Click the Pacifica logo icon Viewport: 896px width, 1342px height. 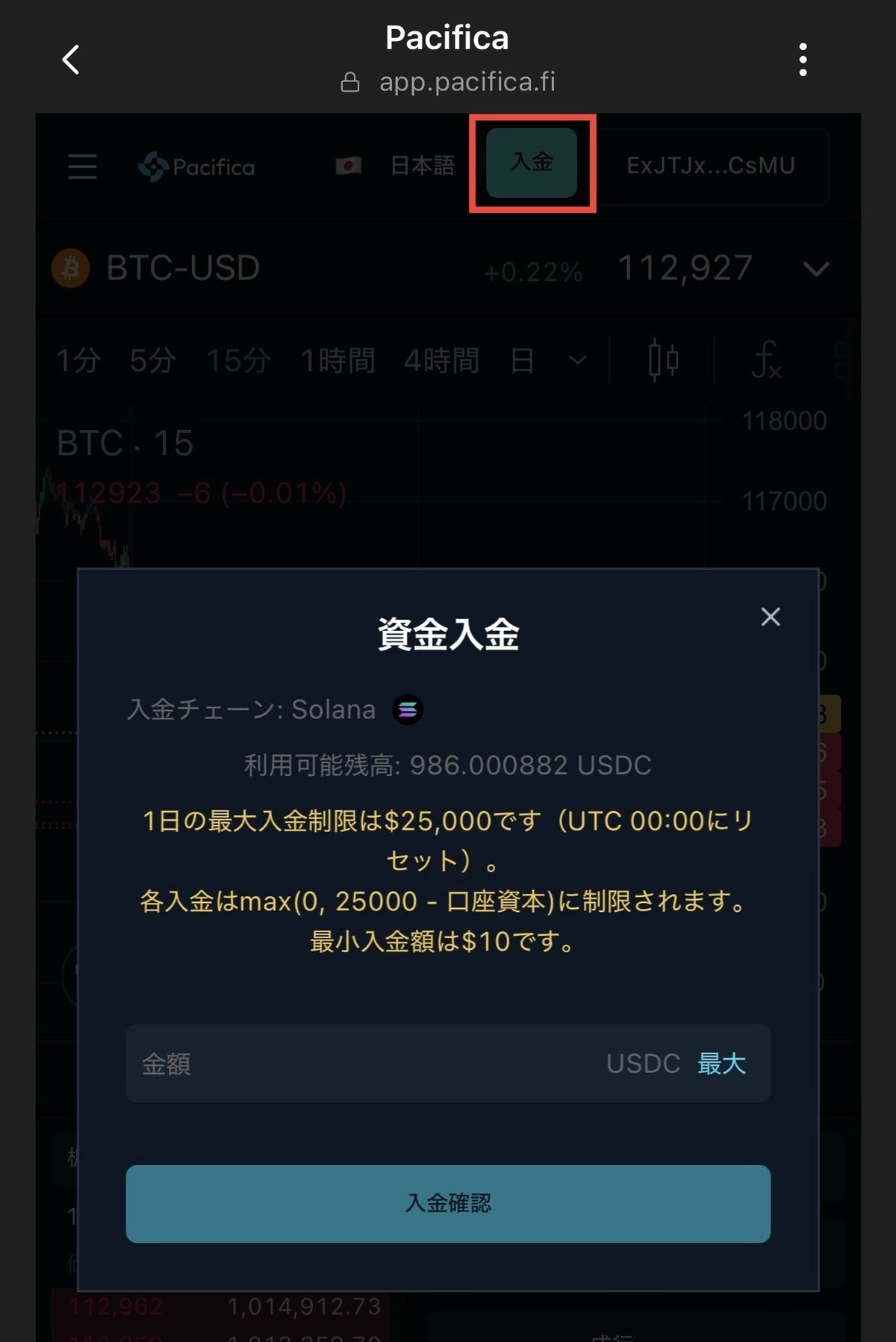click(x=154, y=167)
